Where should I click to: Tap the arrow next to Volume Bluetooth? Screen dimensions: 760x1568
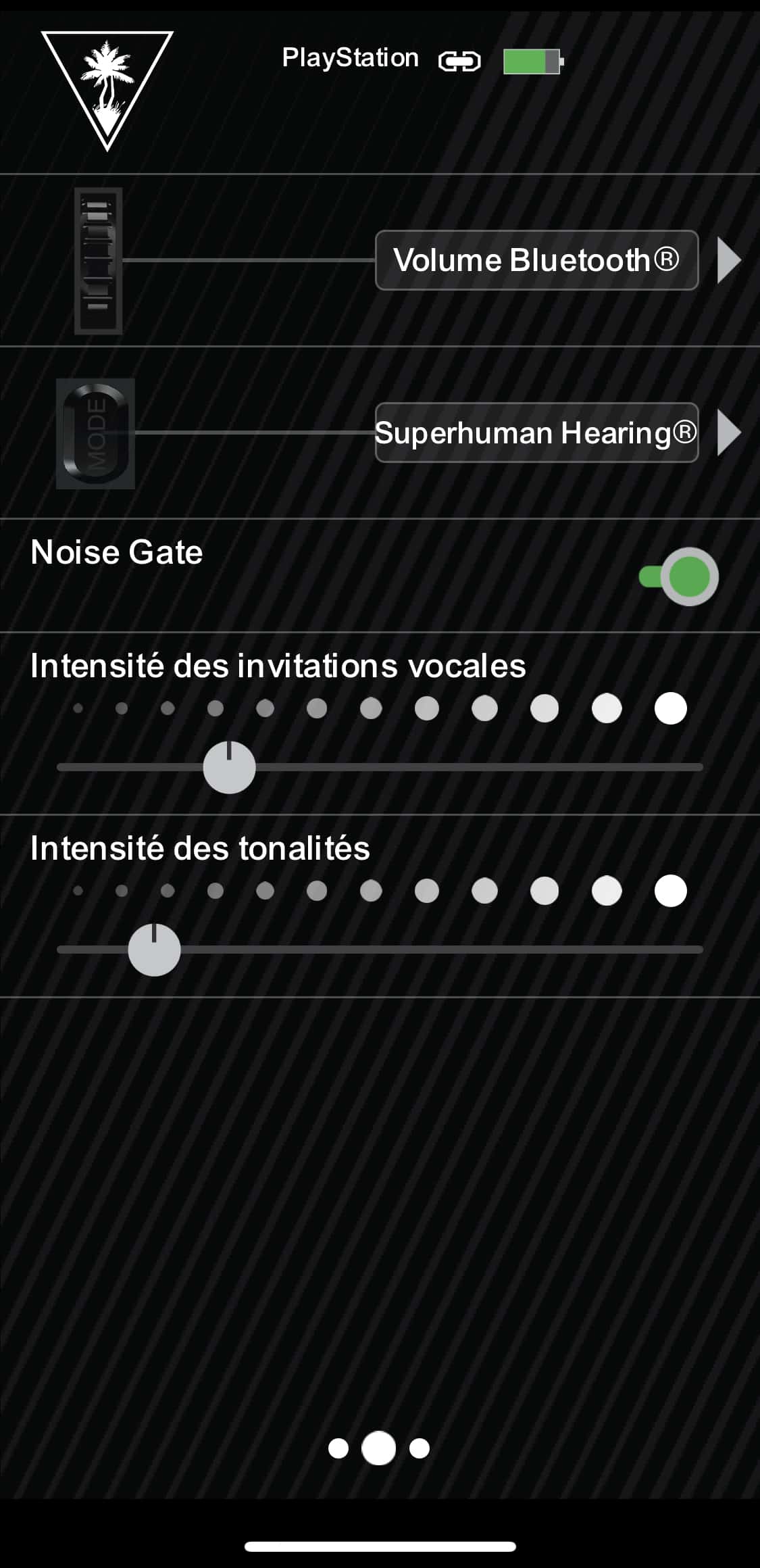click(728, 260)
